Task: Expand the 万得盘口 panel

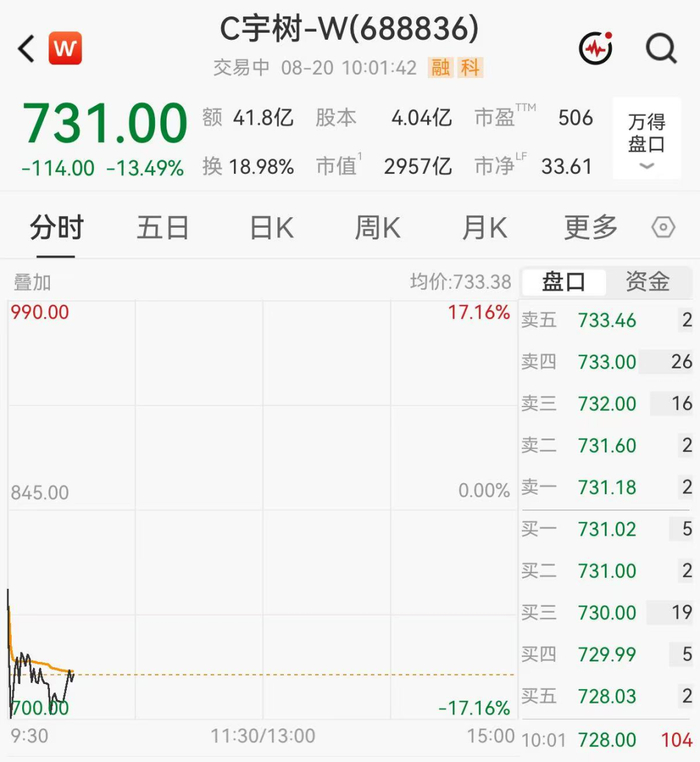Action: point(647,139)
